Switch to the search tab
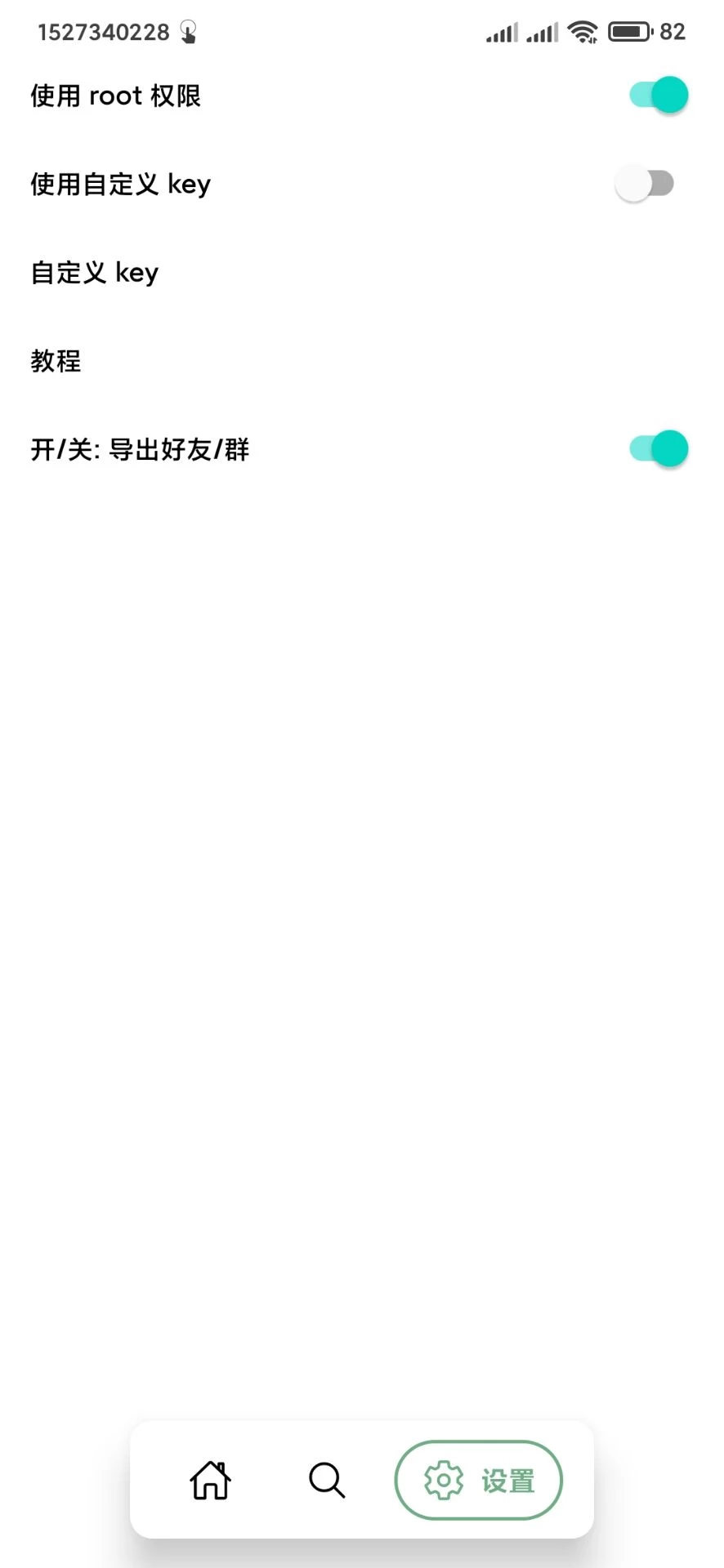 click(327, 1480)
